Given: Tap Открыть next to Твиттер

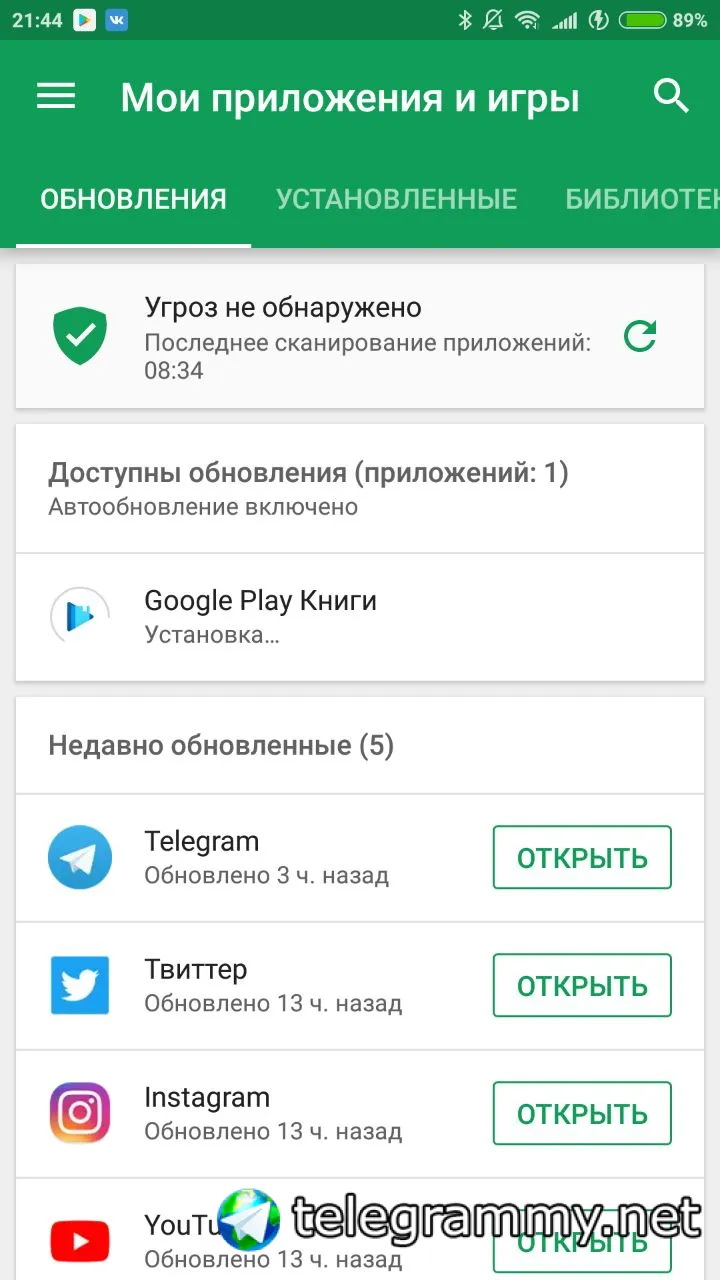Looking at the screenshot, I should click(581, 986).
